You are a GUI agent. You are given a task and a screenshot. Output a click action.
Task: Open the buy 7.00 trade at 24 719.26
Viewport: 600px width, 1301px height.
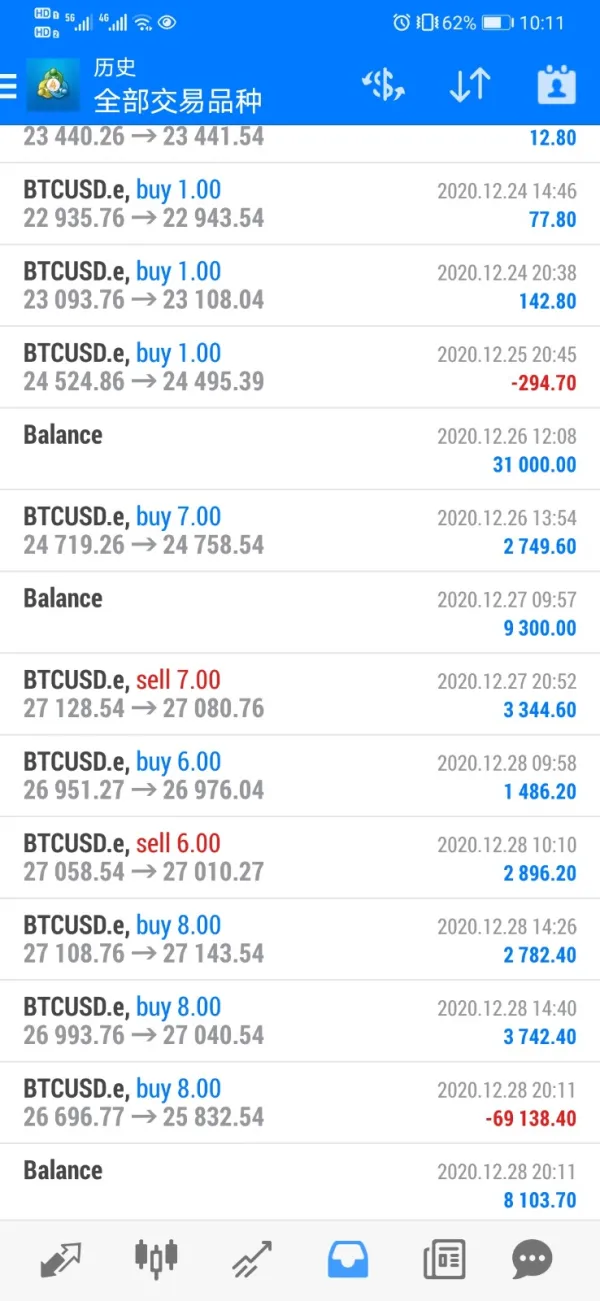300,531
